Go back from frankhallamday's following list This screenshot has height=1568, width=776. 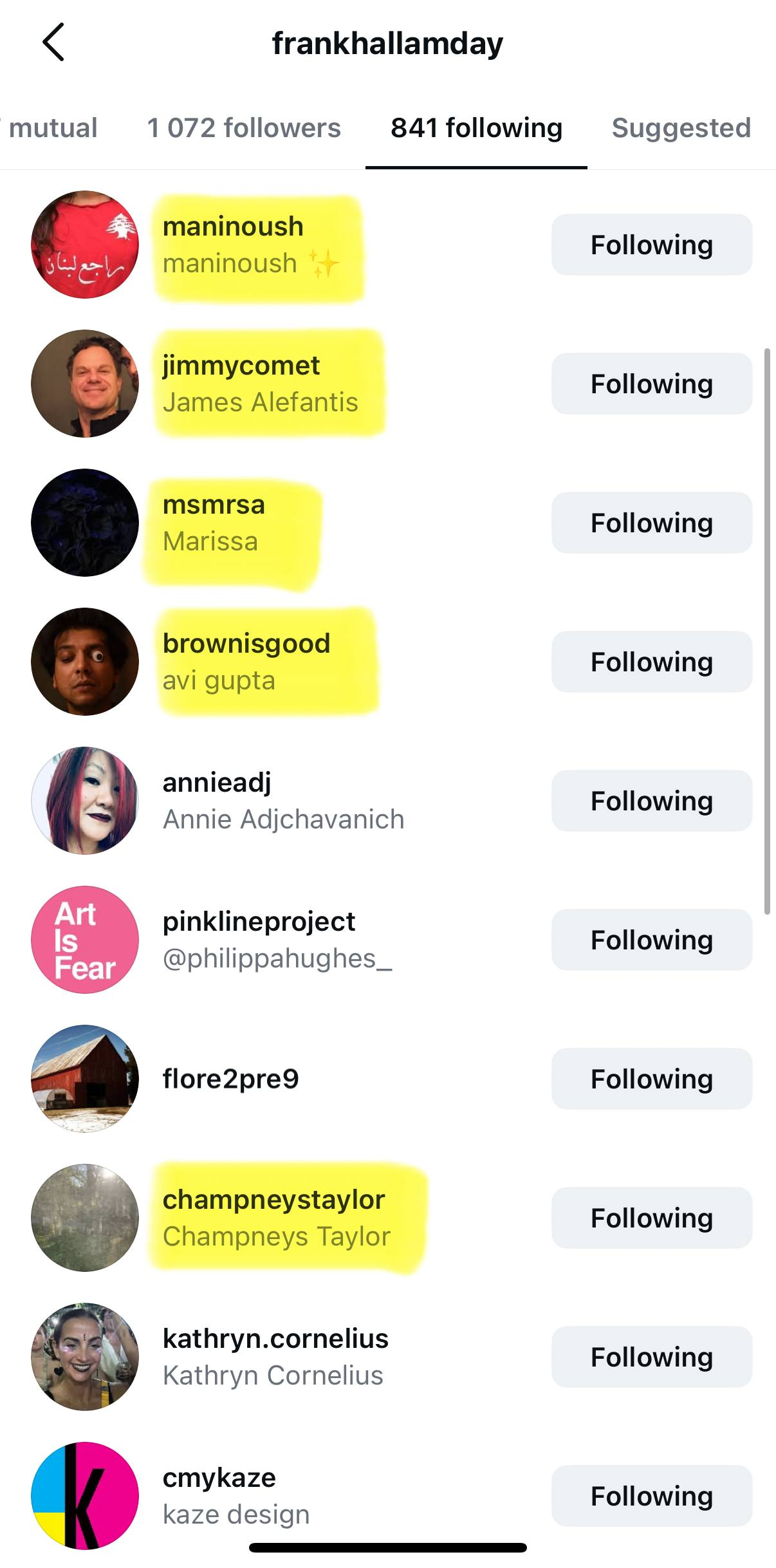(53, 42)
